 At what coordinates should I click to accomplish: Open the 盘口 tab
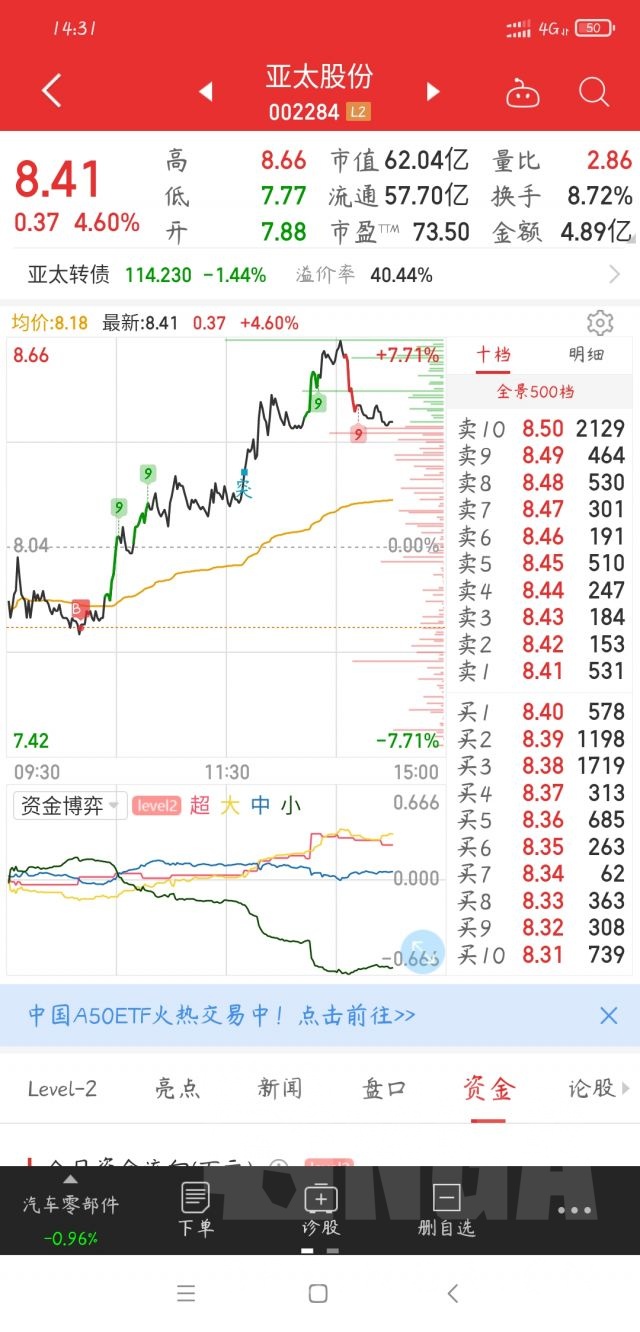[384, 1089]
